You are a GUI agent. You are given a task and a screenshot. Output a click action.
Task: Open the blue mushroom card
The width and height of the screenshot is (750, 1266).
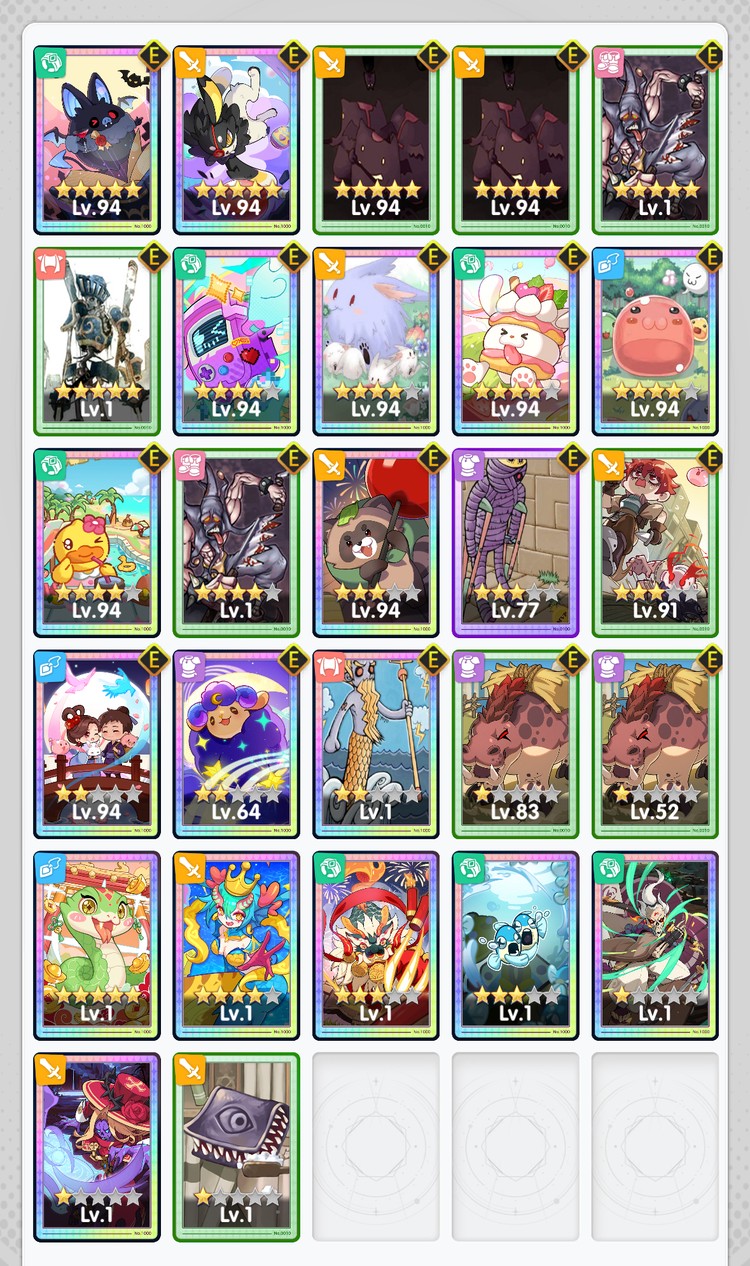tap(515, 946)
